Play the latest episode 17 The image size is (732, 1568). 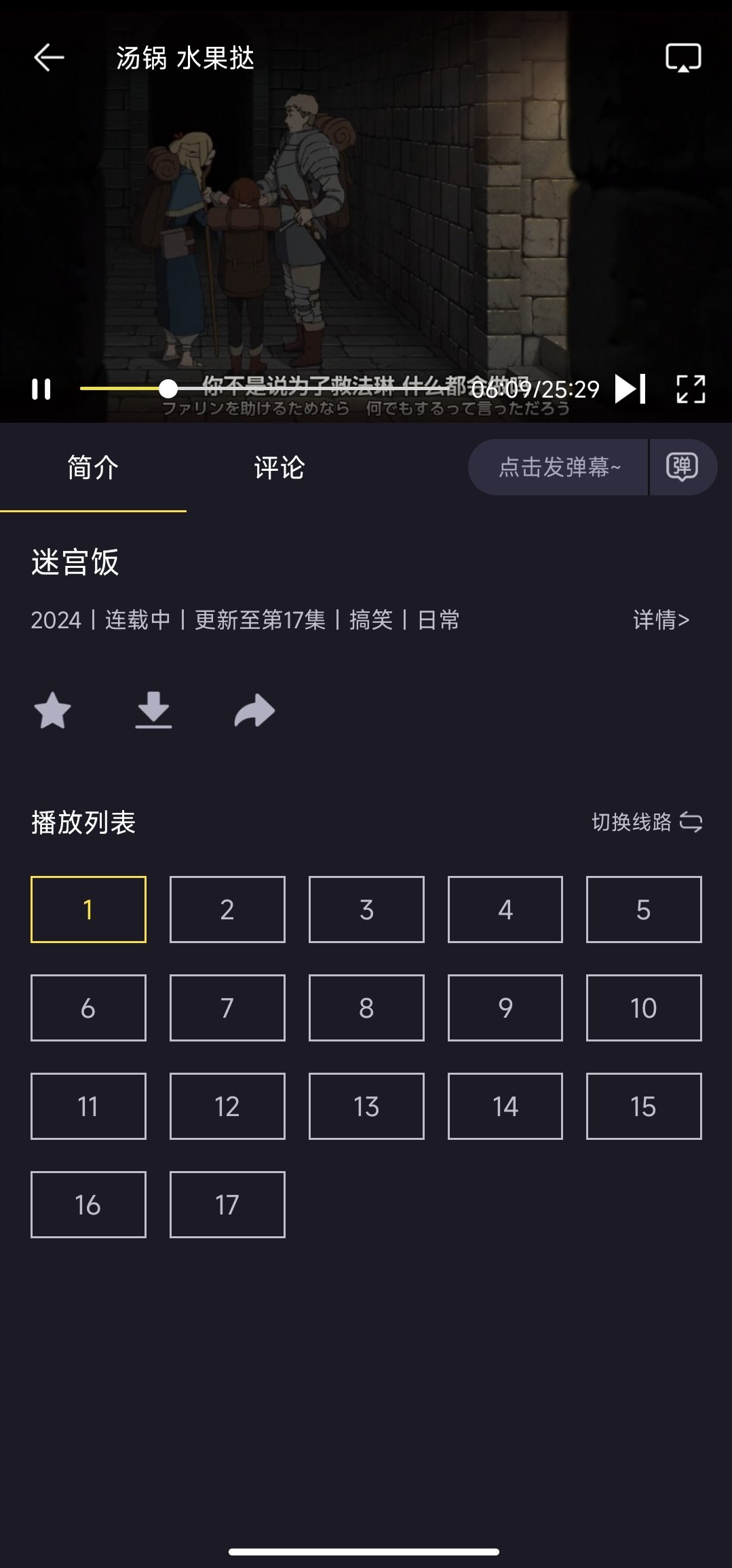[227, 1204]
